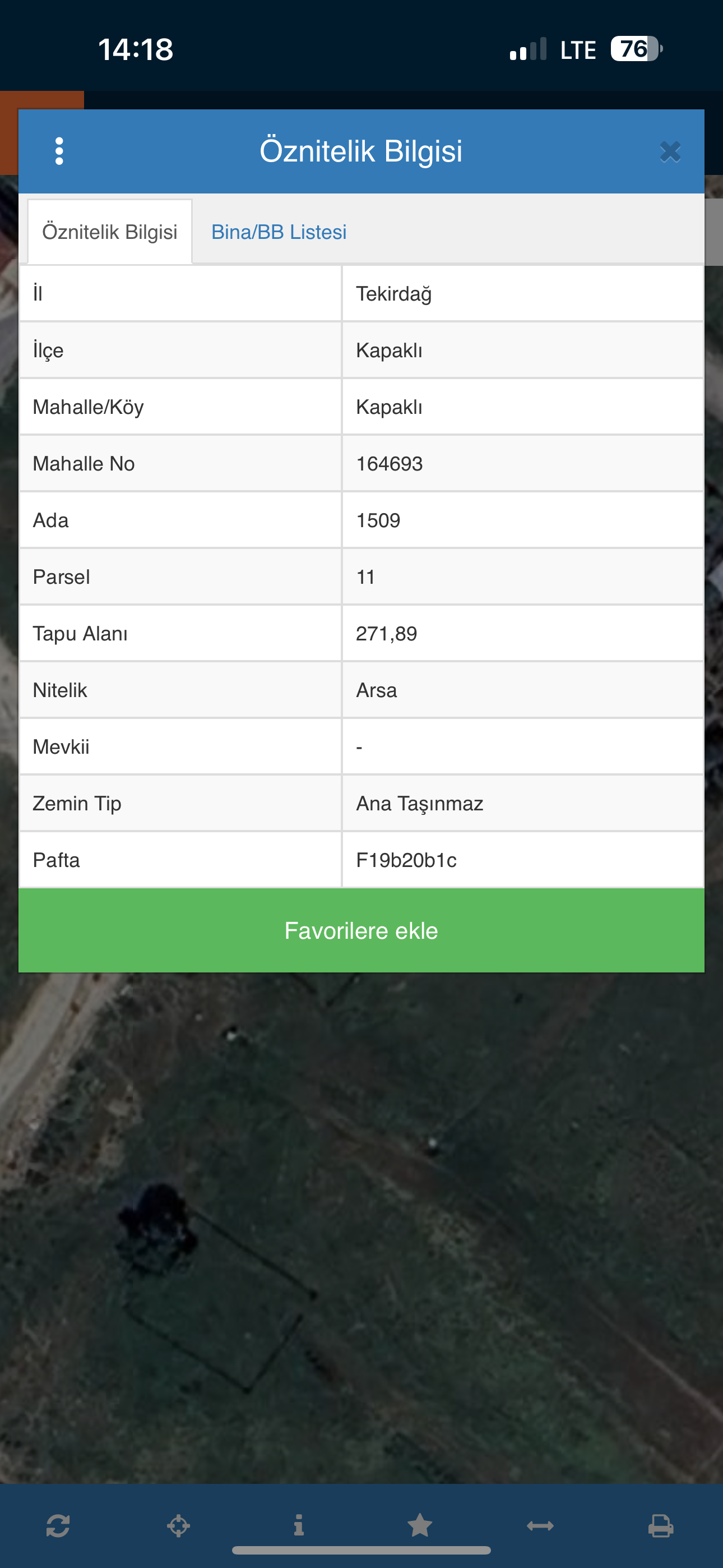The height and width of the screenshot is (1568, 723).
Task: Tap the Favorilere ekle button
Action: pos(361,930)
